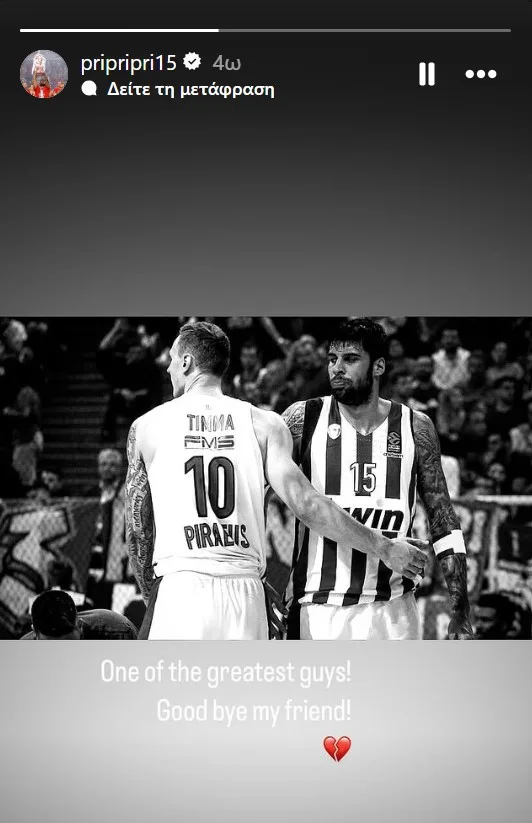Screen dimensions: 532x823
Task: Tap Δείτε τη μετάφραση to translate
Action: click(x=190, y=90)
